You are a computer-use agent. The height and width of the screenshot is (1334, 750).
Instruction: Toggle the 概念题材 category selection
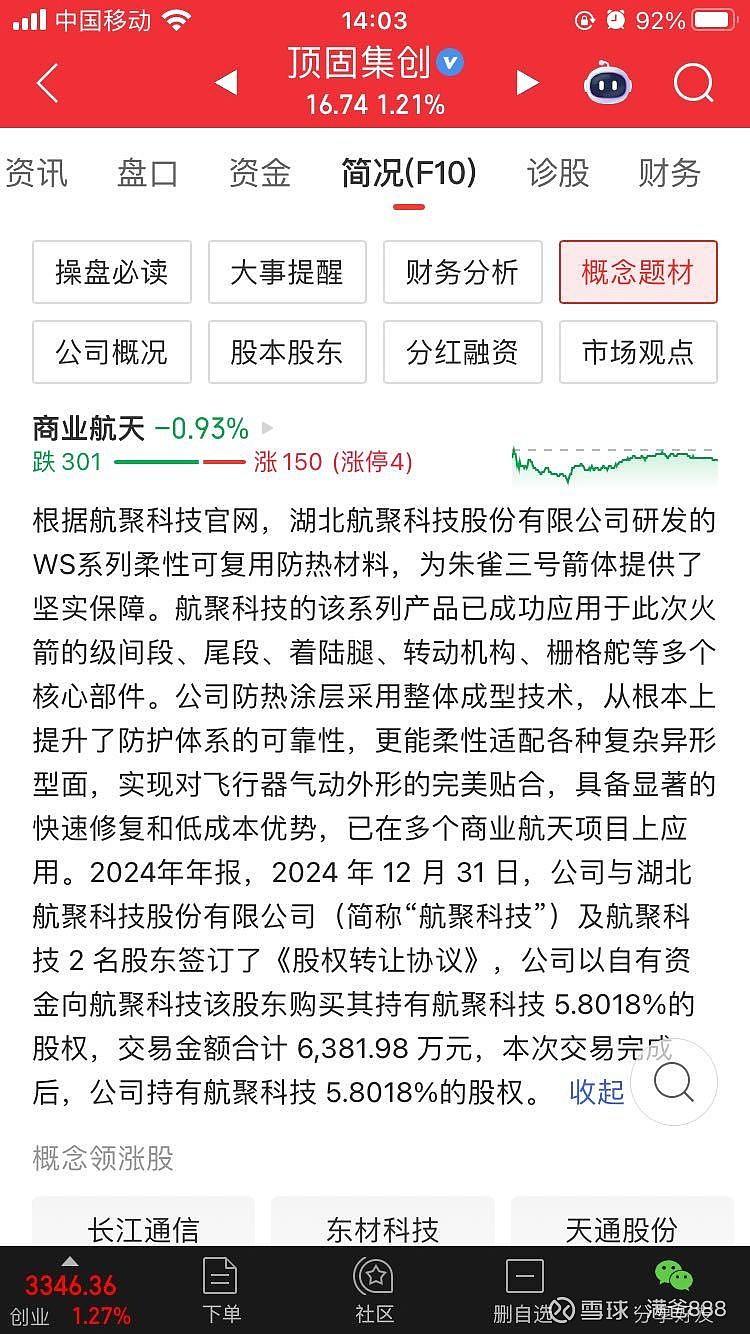coord(638,272)
